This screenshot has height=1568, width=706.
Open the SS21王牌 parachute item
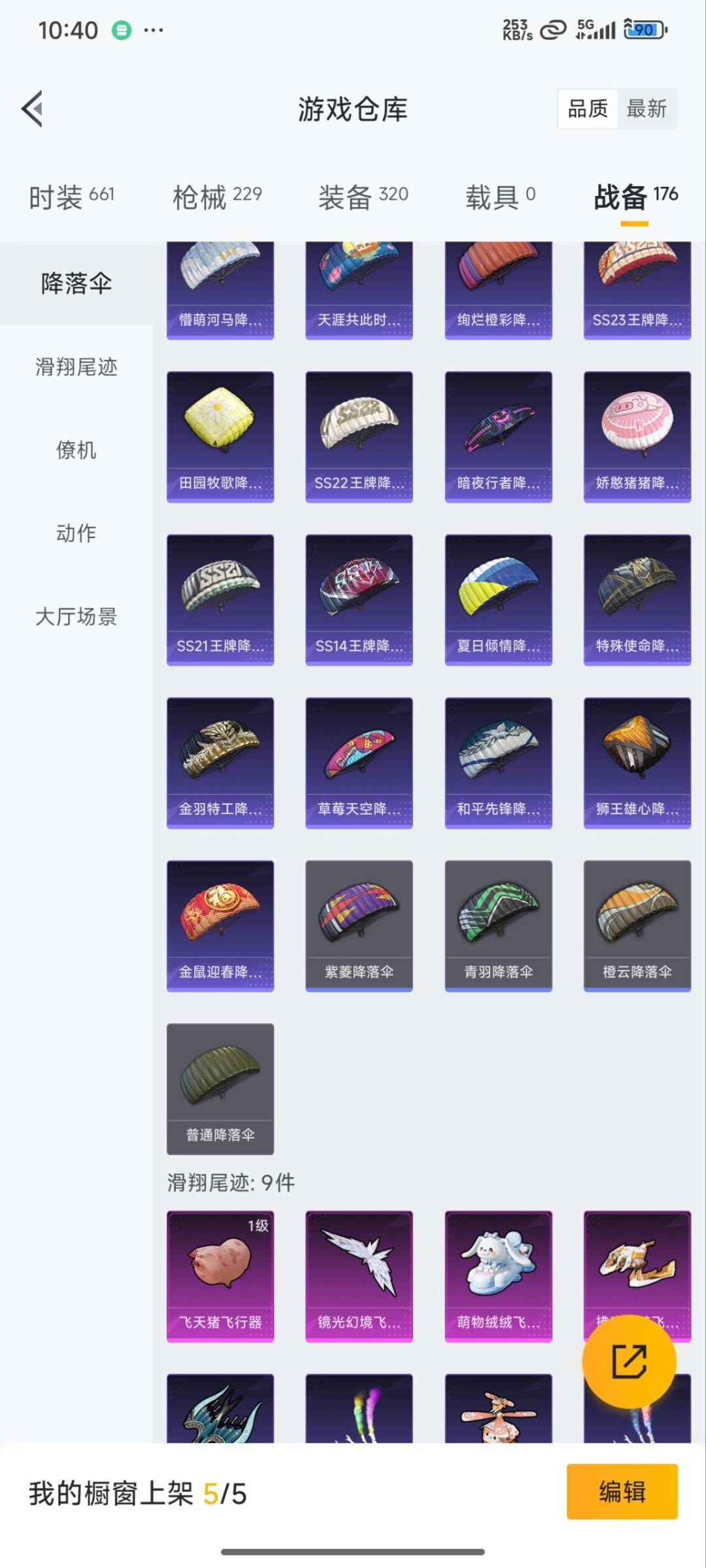click(220, 599)
